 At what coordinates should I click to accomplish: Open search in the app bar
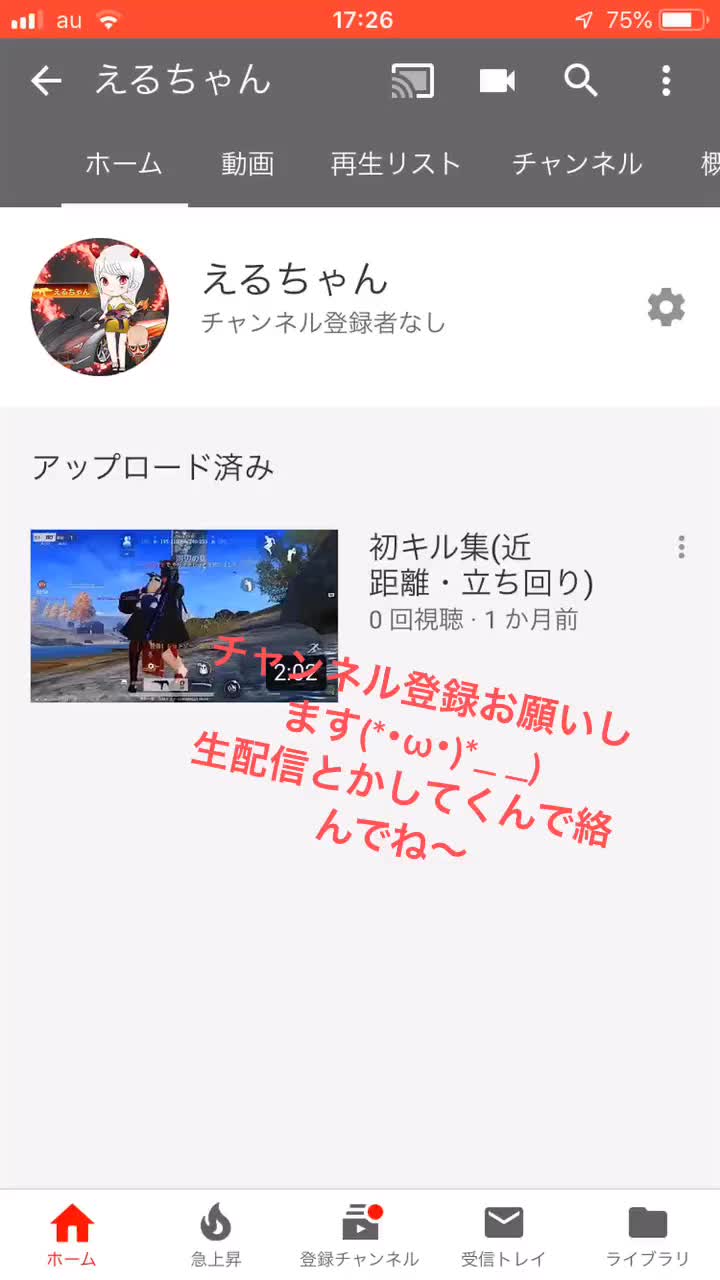pyautogui.click(x=581, y=80)
